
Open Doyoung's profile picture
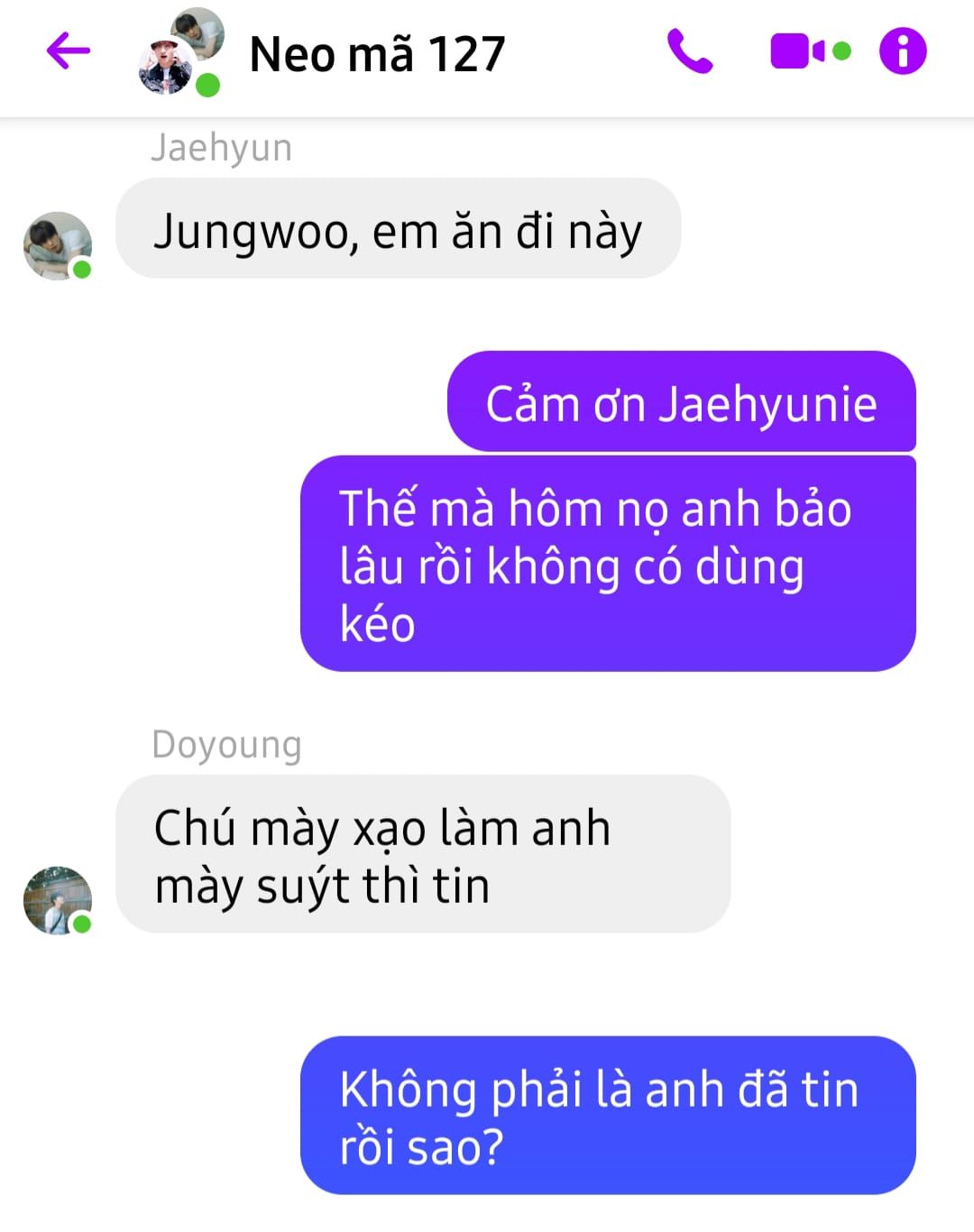tap(57, 900)
